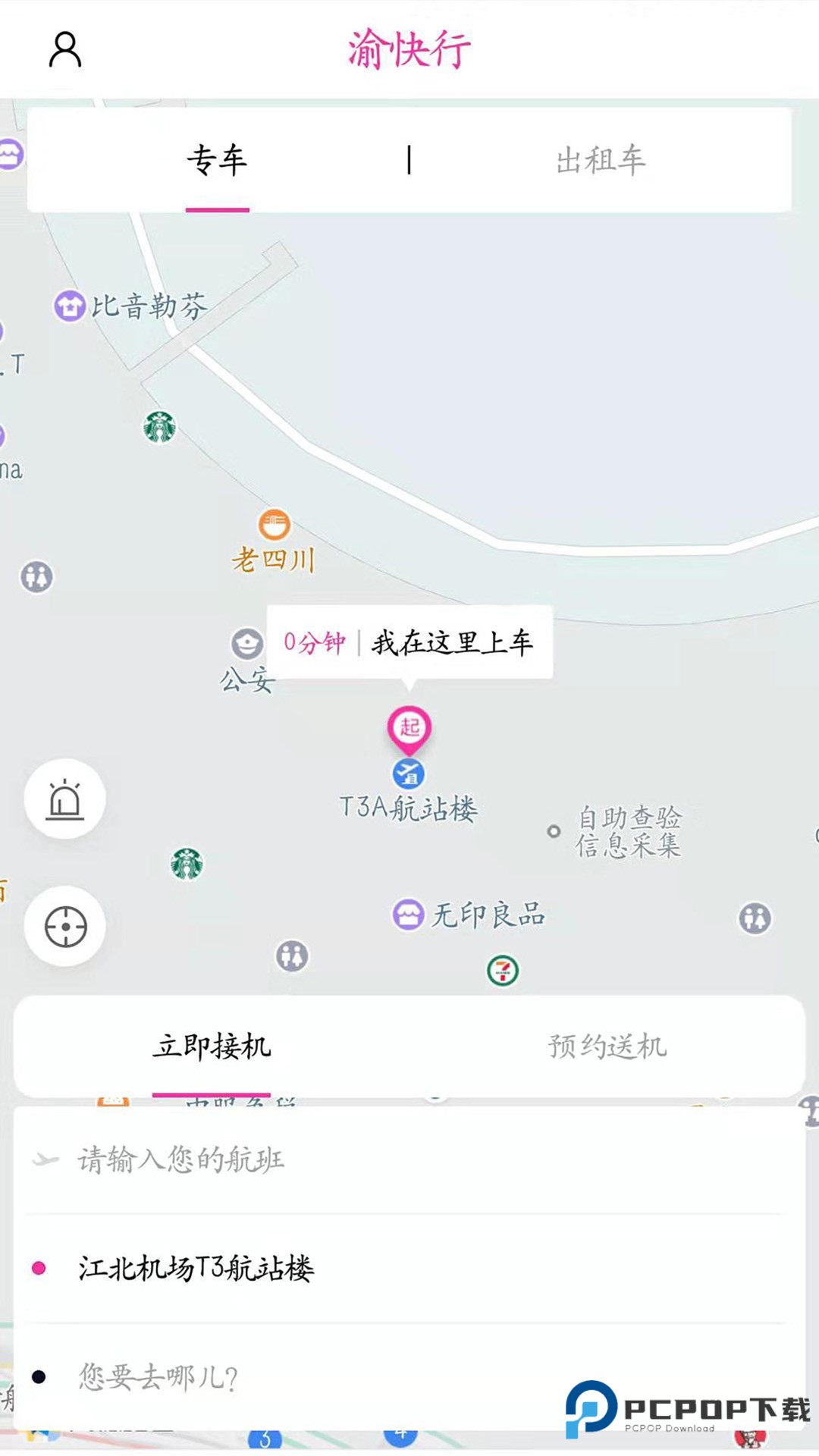The image size is (819, 1456).
Task: Tap the locate-me crosshair icon
Action: click(x=65, y=927)
